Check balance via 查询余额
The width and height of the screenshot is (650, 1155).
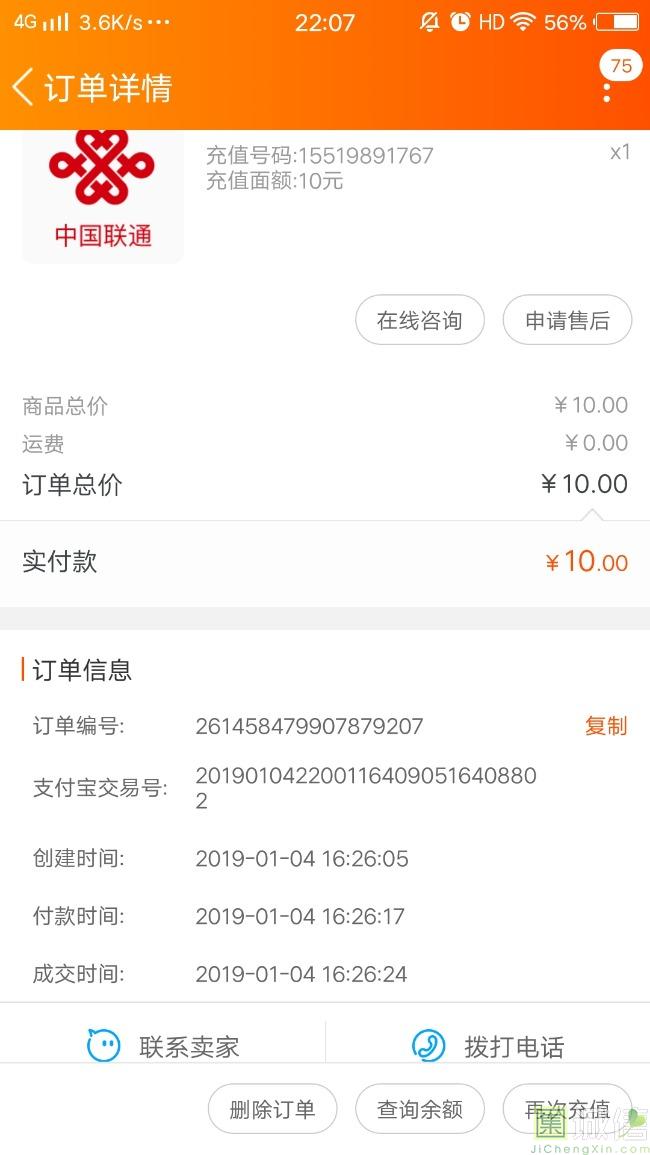point(420,1109)
